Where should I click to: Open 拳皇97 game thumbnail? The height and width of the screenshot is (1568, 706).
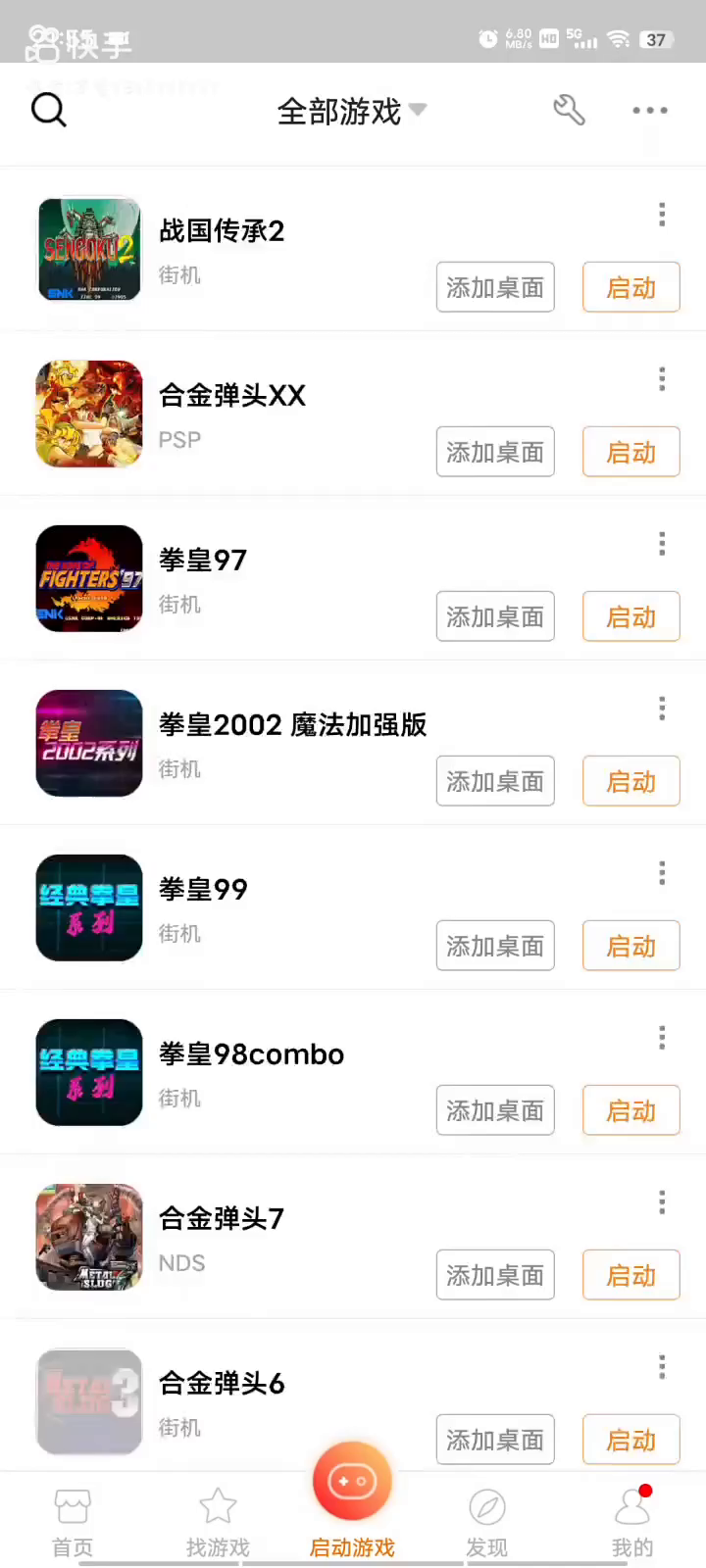pyautogui.click(x=89, y=578)
